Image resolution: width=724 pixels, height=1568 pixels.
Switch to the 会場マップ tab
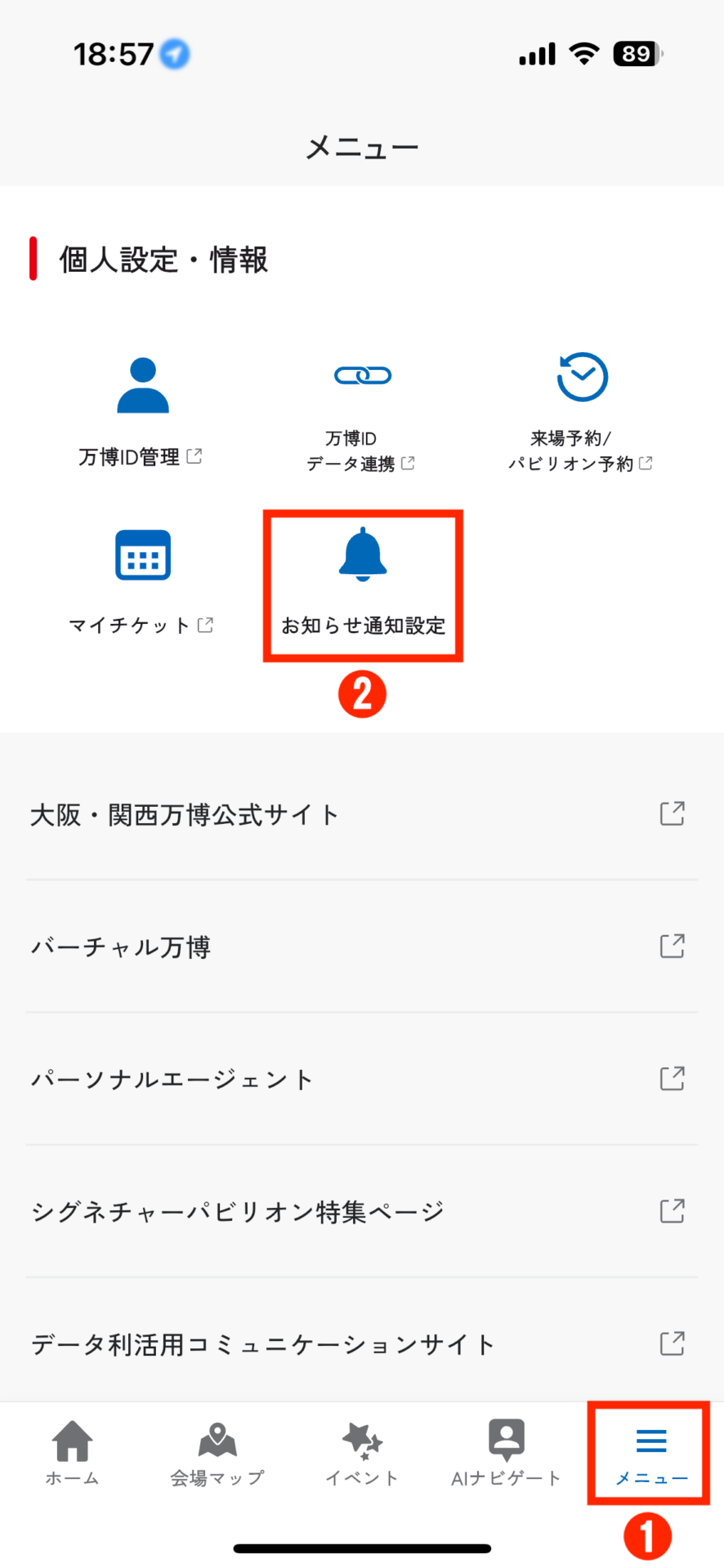click(x=217, y=1453)
